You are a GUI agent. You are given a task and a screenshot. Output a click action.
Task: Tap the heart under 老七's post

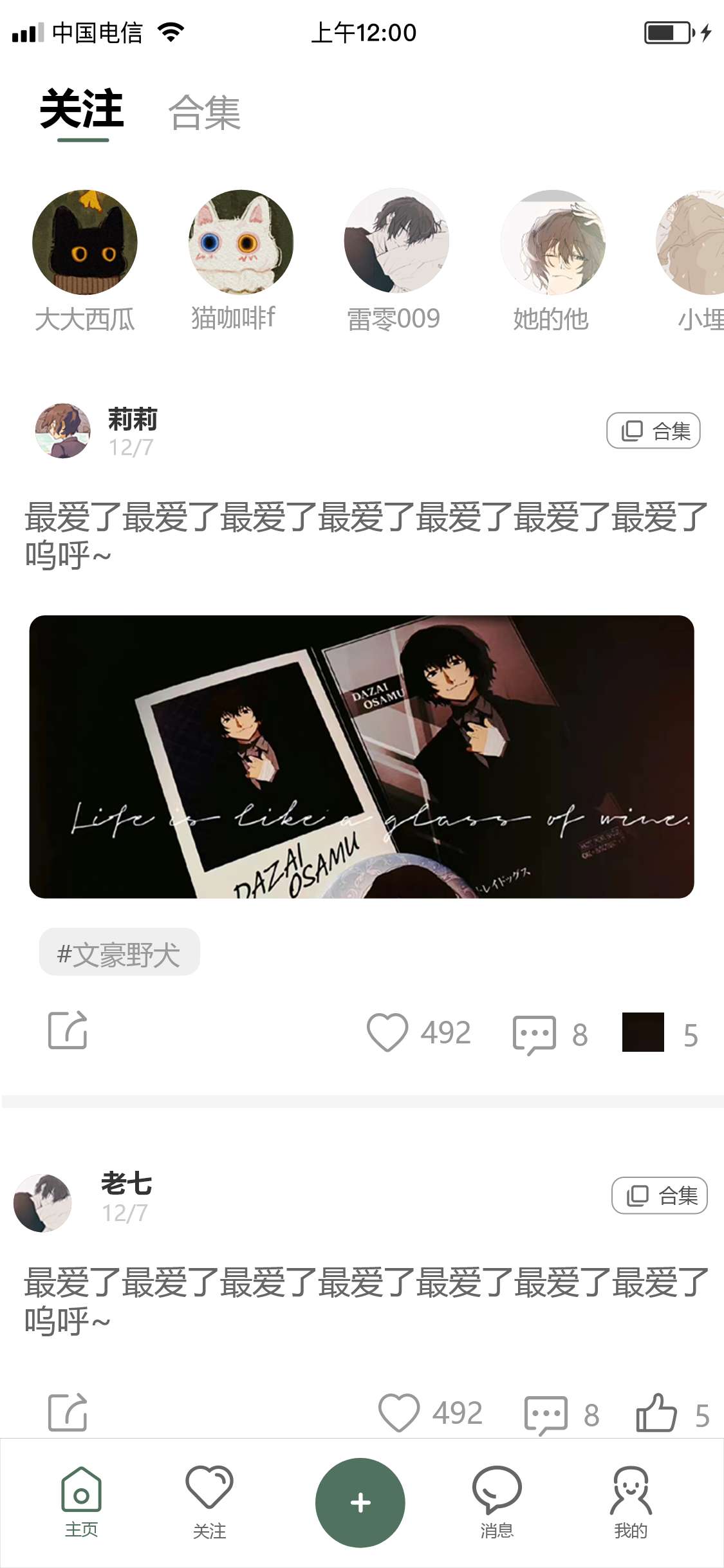pos(399,1413)
